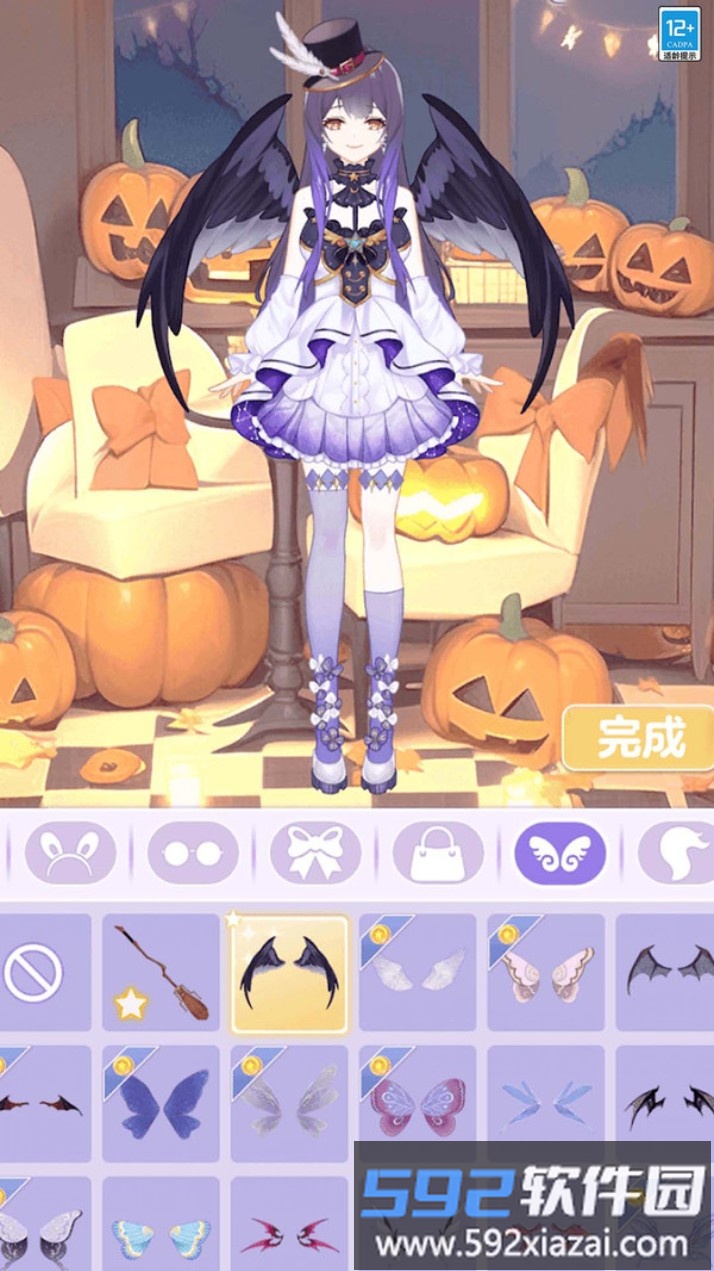Image resolution: width=714 pixels, height=1271 pixels.
Task: Switch to the glasses category
Action: click(x=193, y=853)
